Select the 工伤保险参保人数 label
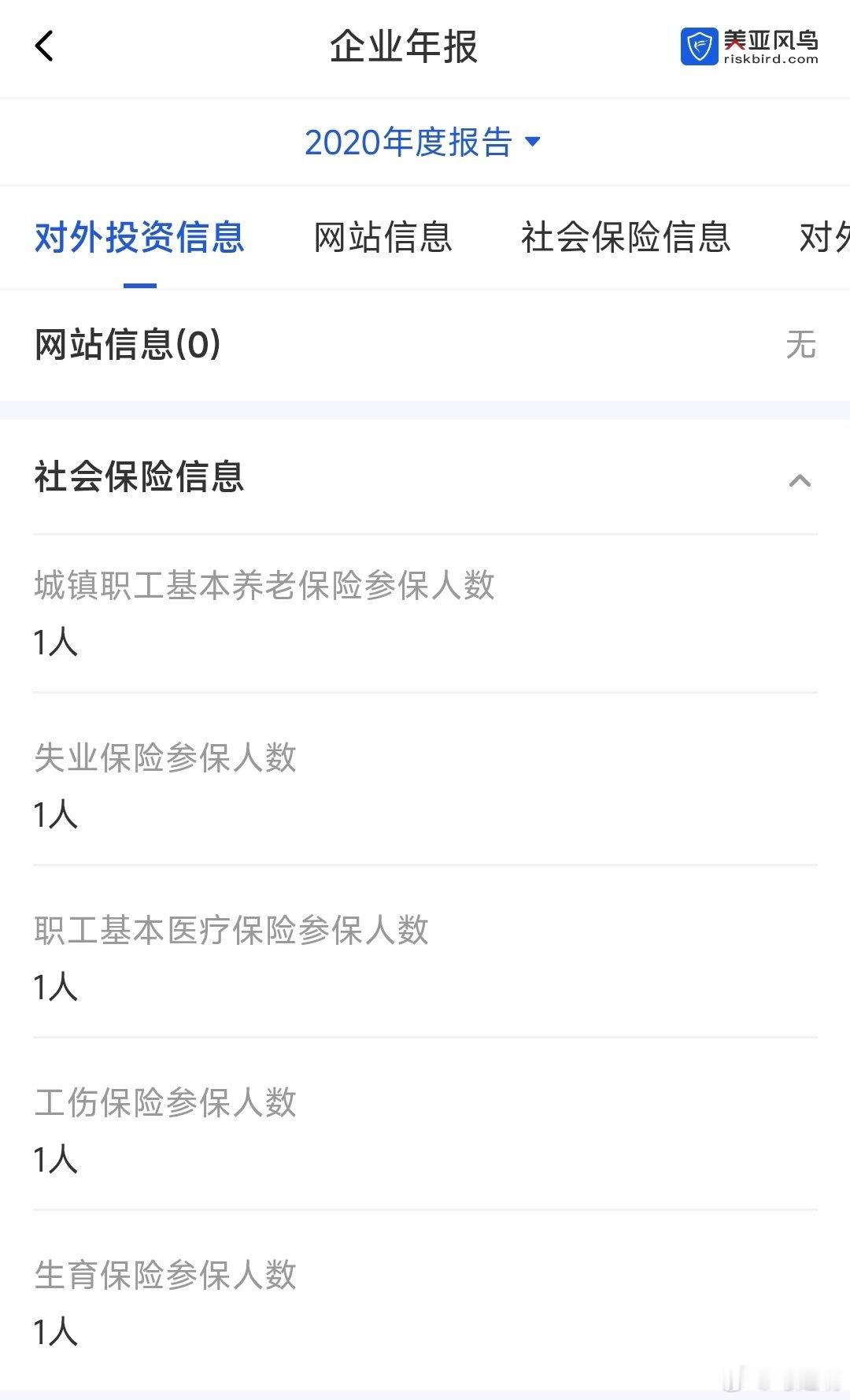This screenshot has width=850, height=1400. click(165, 1104)
